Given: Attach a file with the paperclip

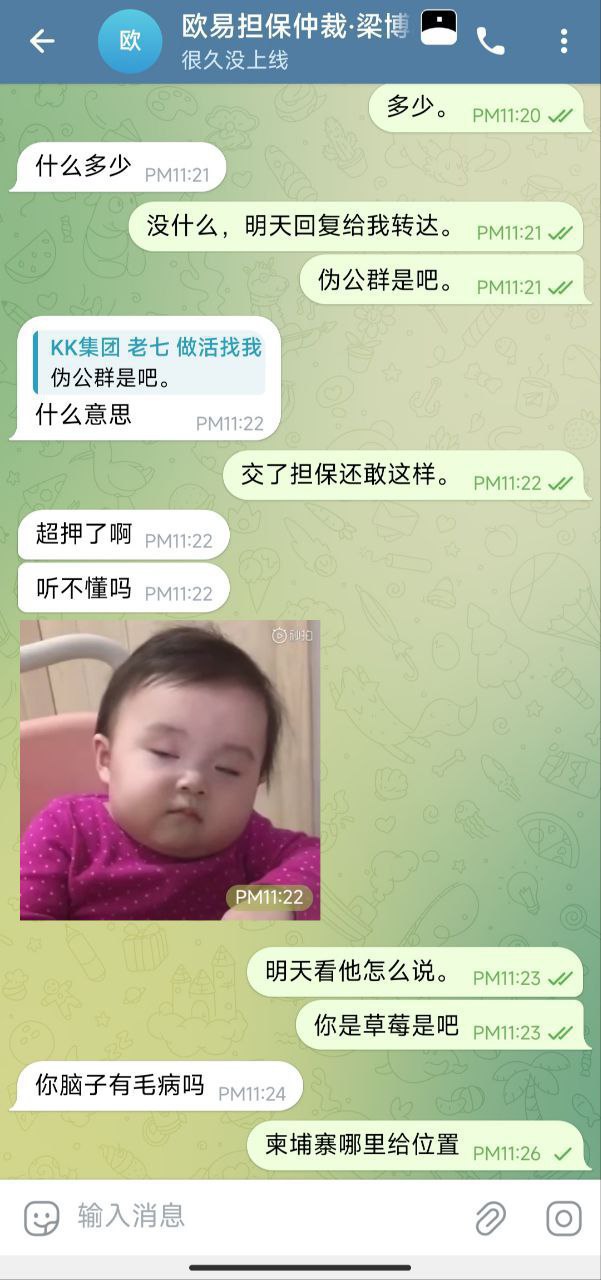Looking at the screenshot, I should click(x=490, y=1218).
